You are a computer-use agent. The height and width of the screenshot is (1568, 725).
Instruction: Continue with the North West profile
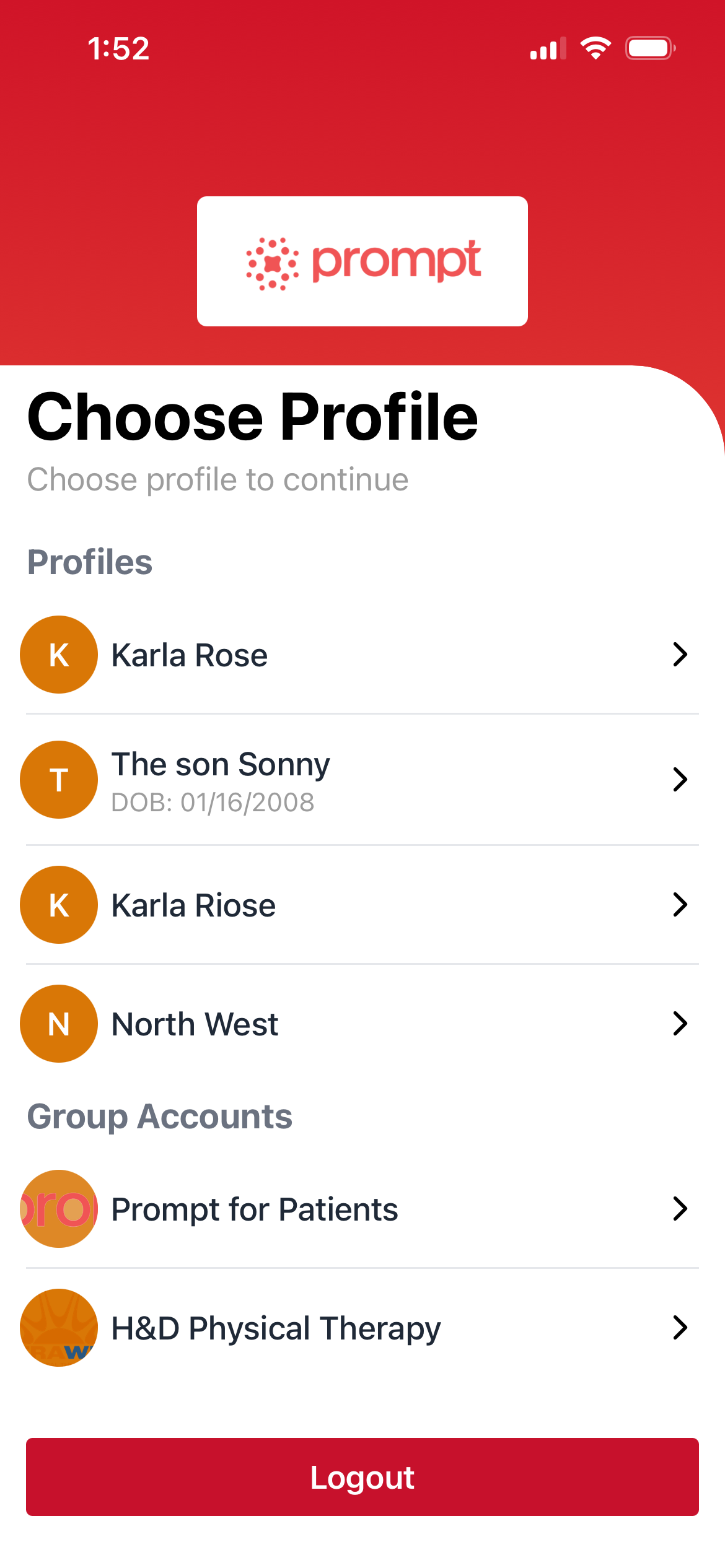point(362,1024)
